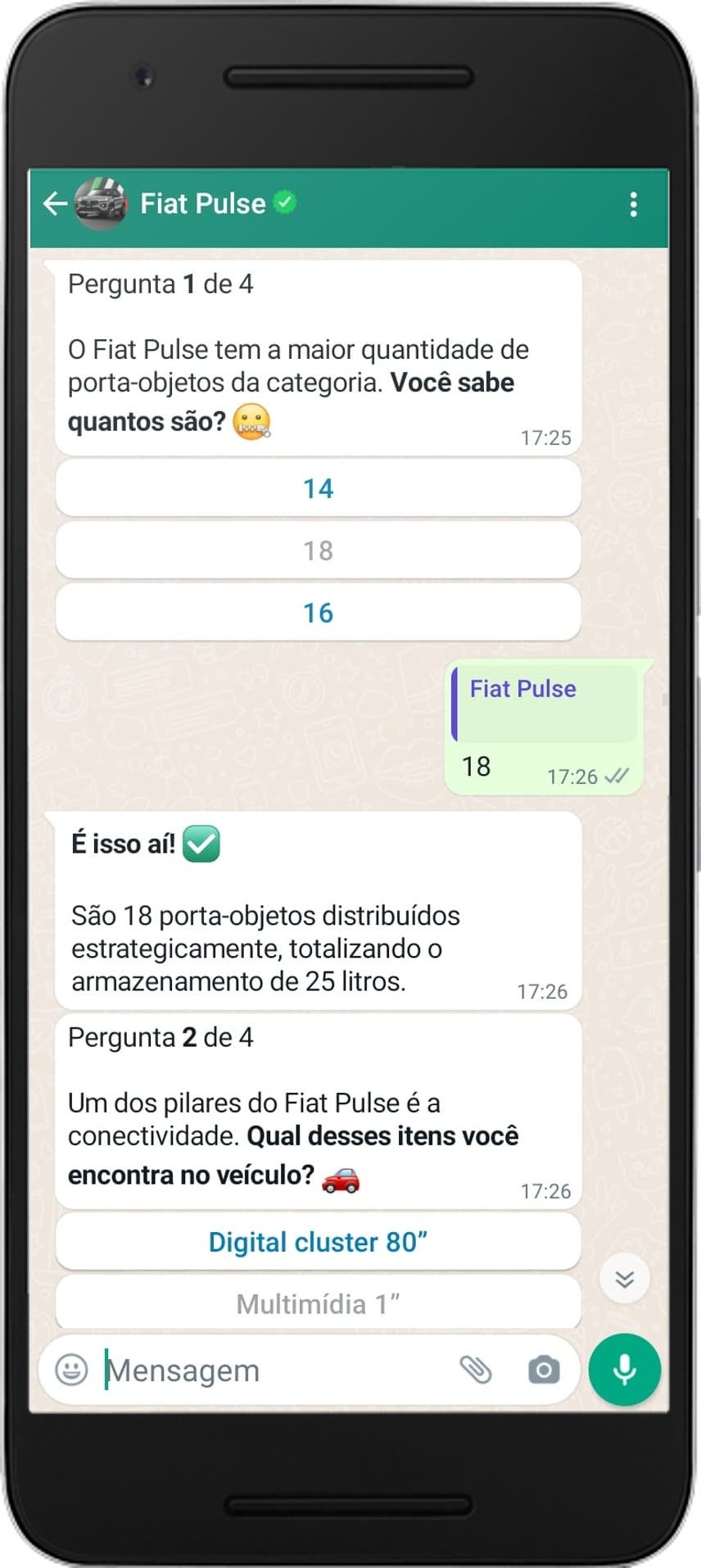
Task: Pick answer 16
Action: 319,613
